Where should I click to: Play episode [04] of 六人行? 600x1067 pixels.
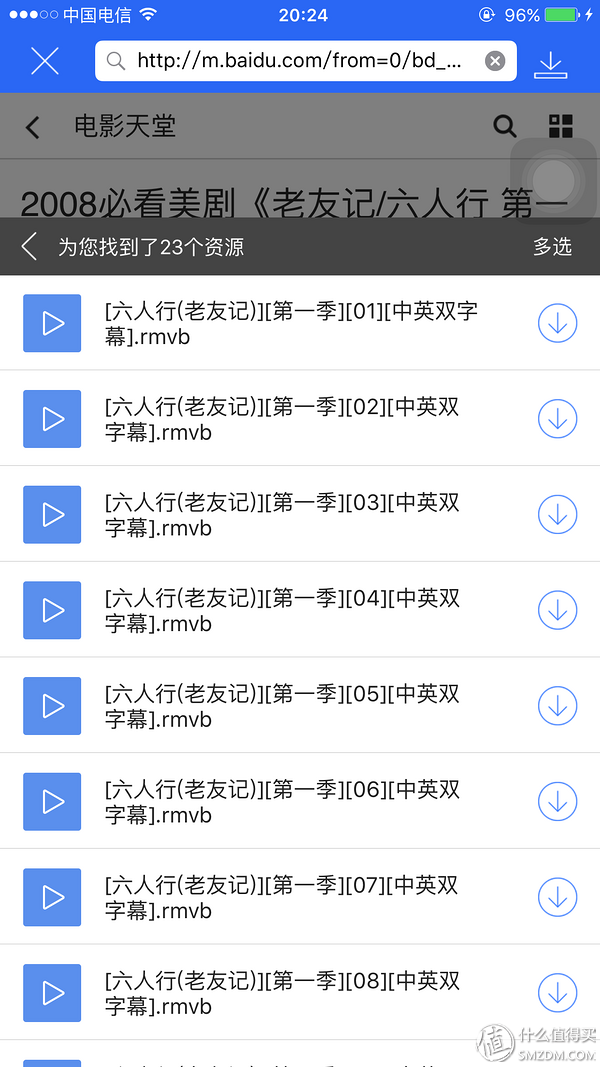[x=52, y=610]
